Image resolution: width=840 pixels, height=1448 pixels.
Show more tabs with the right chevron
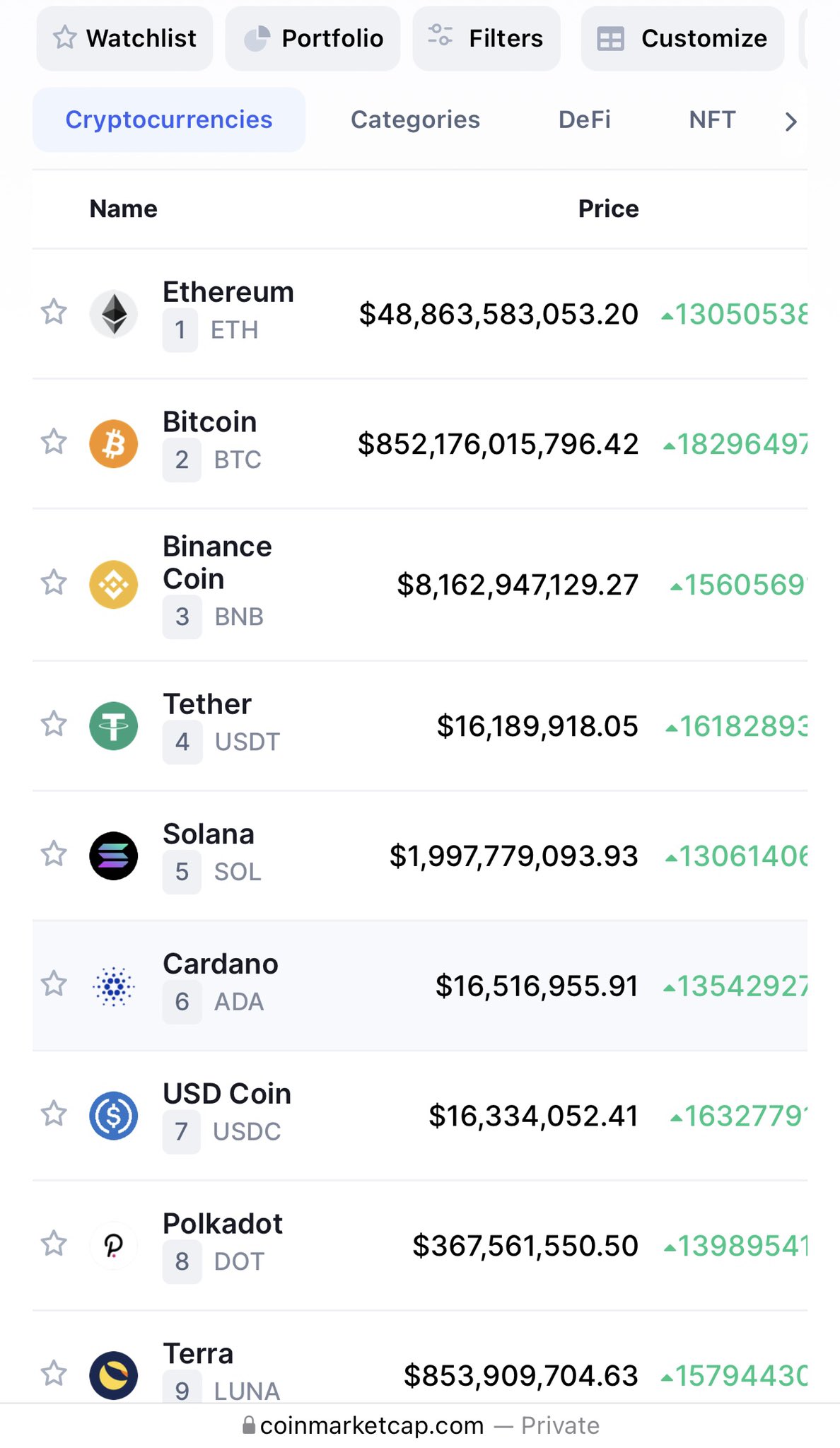click(791, 122)
